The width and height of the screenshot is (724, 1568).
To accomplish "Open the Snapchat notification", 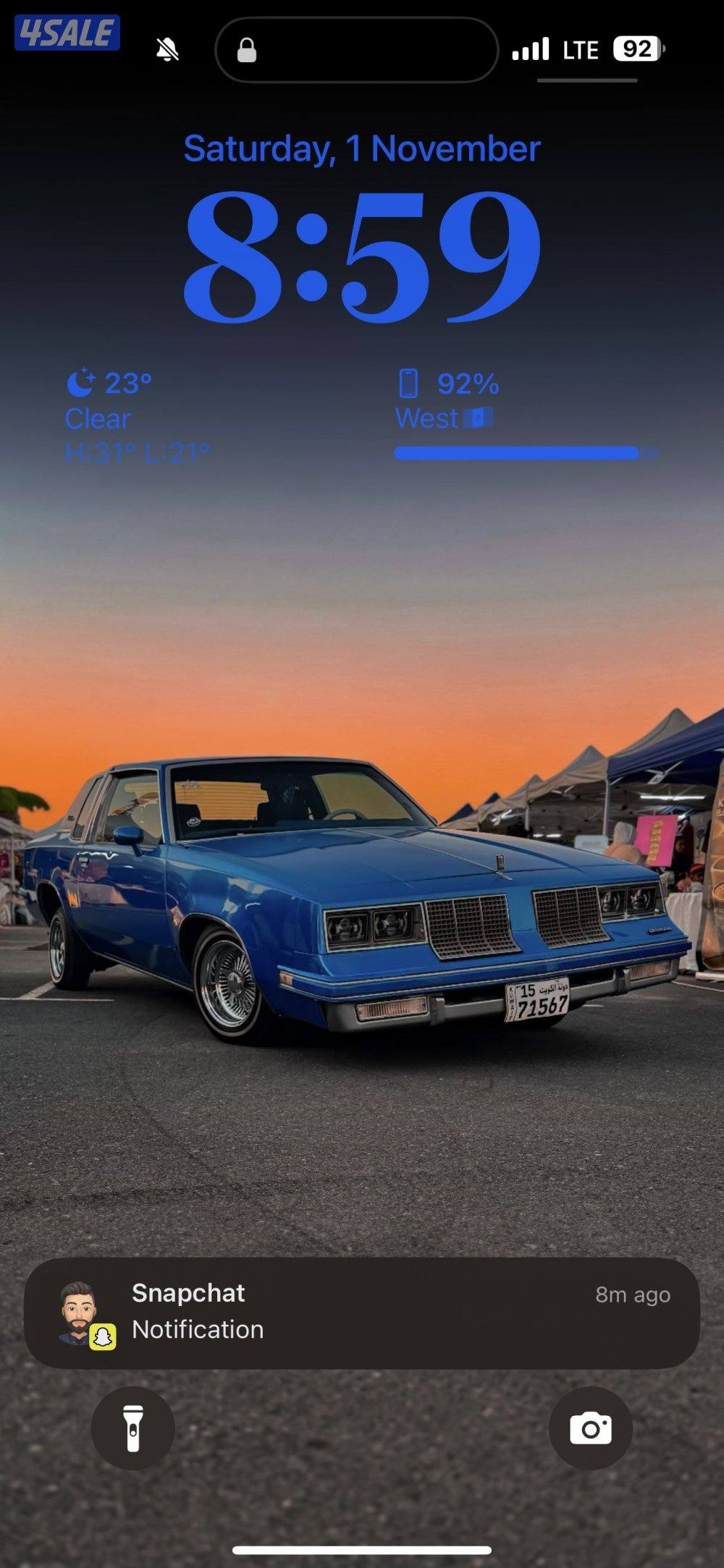I will [x=361, y=1312].
